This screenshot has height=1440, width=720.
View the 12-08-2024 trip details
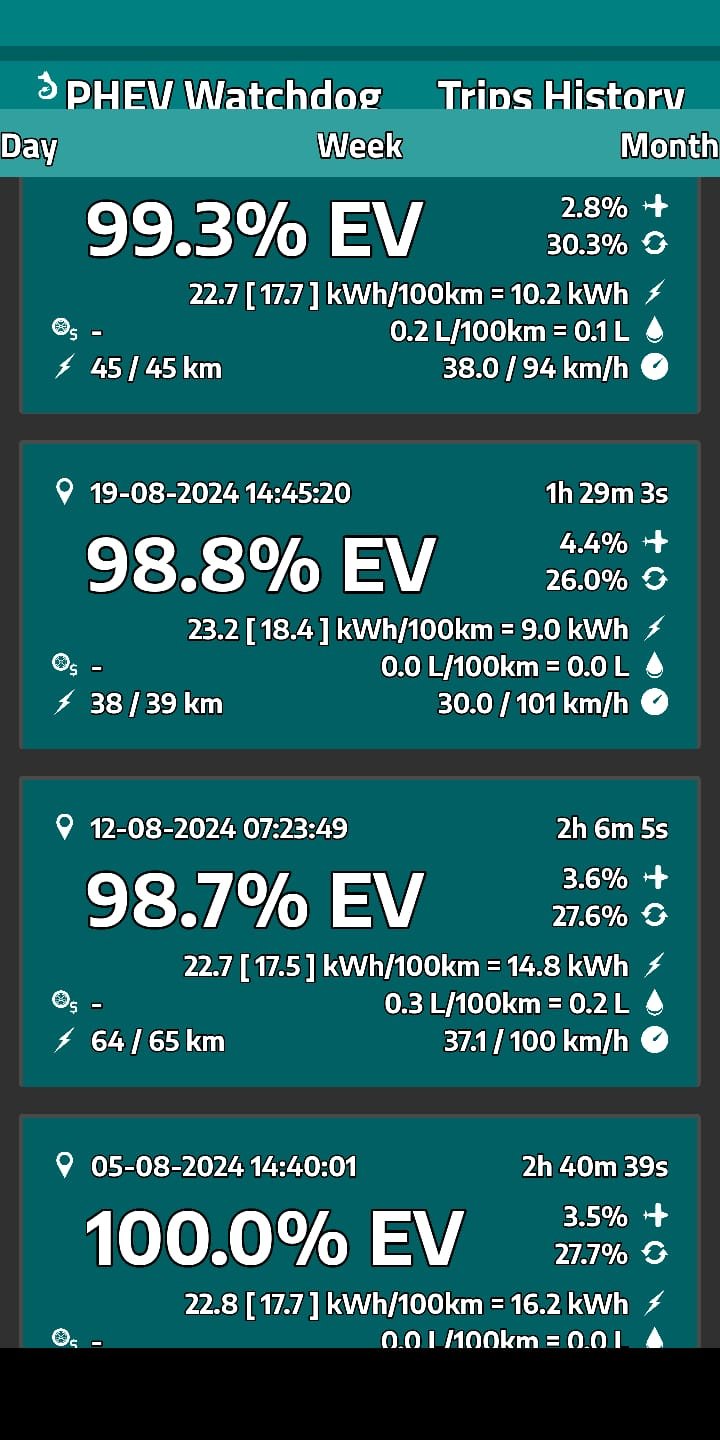pos(360,932)
